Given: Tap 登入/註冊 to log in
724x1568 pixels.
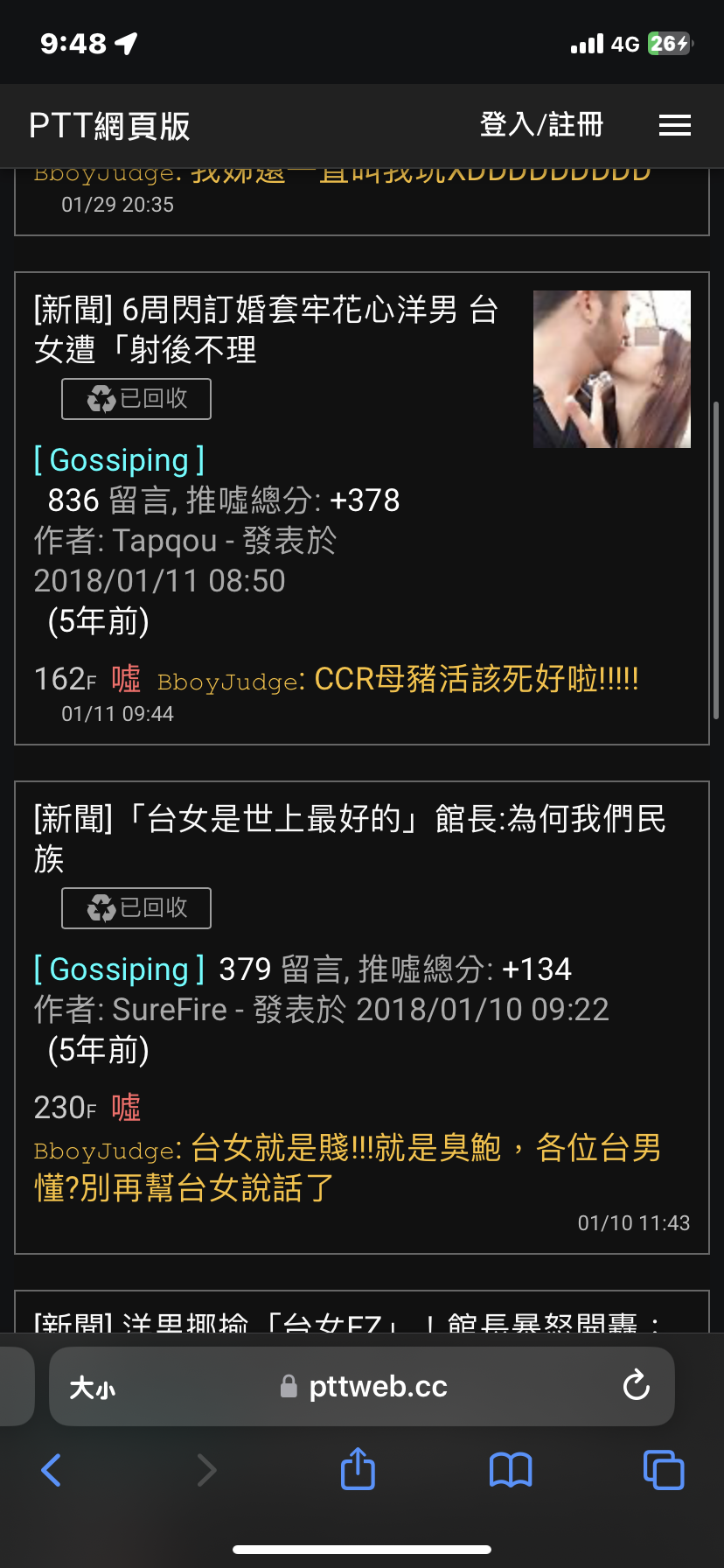Looking at the screenshot, I should (541, 125).
